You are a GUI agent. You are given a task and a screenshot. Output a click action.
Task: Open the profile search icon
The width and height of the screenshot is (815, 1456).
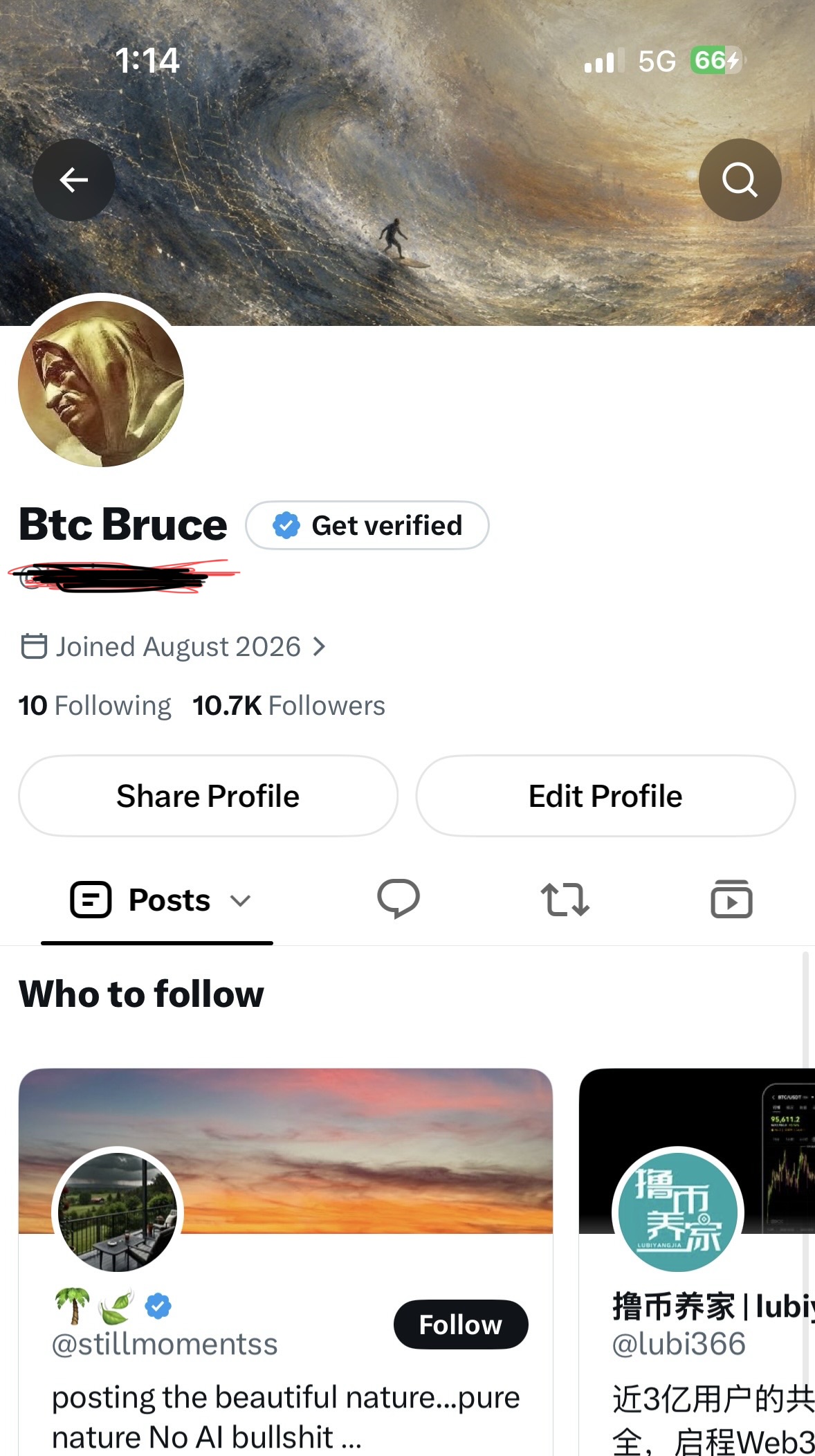pos(740,180)
